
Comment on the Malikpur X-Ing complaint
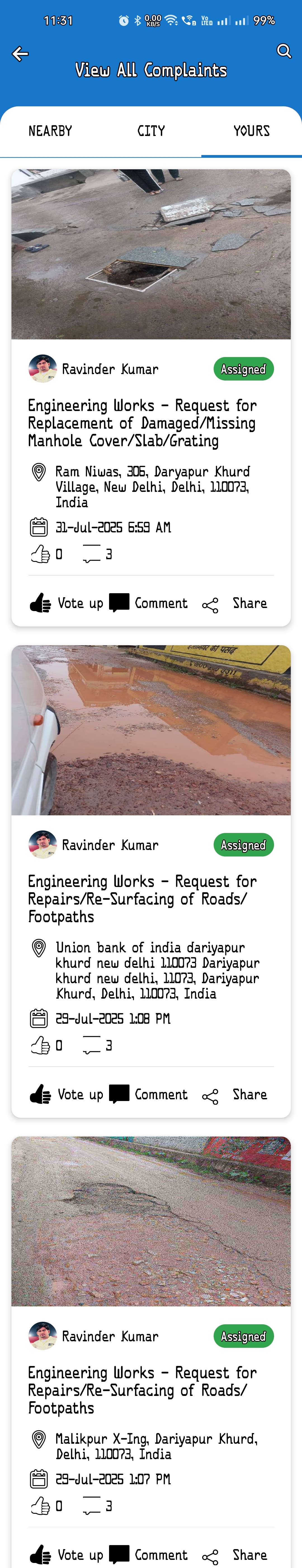[x=148, y=1555]
